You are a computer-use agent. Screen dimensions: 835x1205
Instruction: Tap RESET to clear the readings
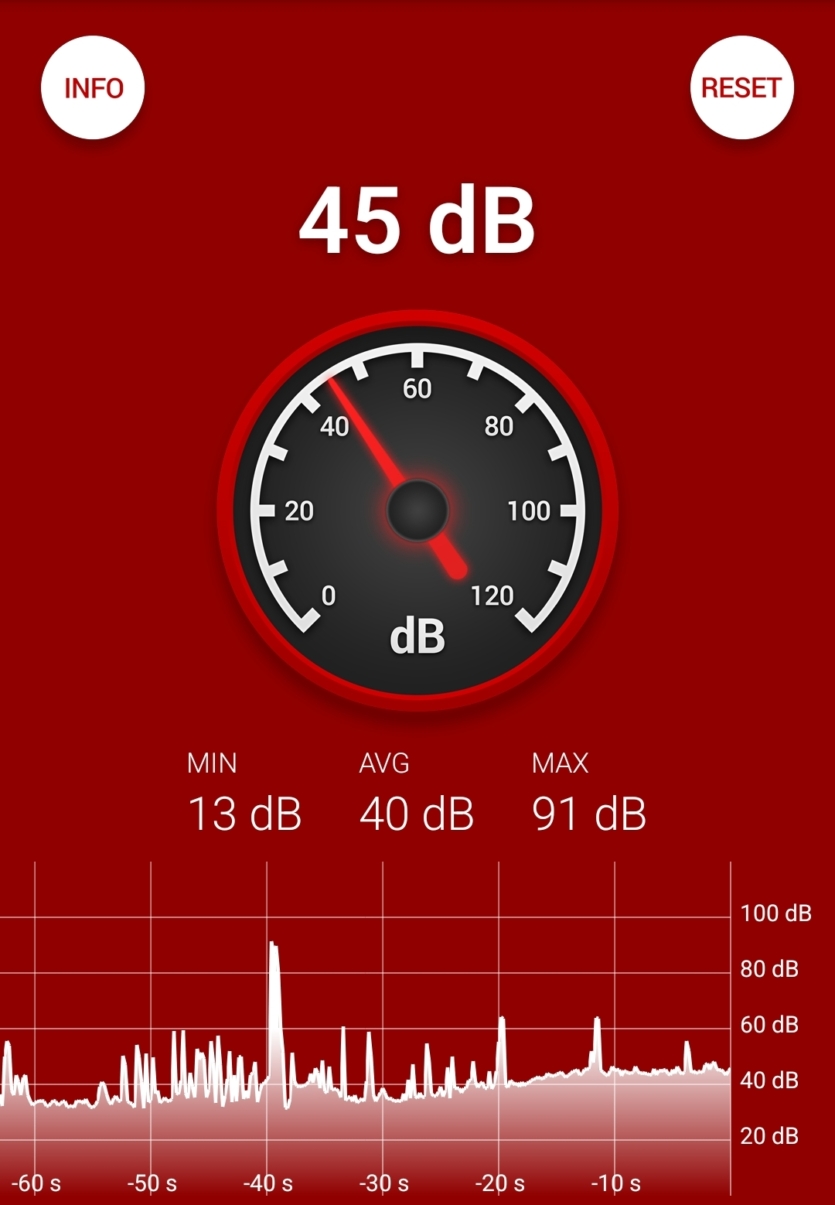tap(741, 87)
